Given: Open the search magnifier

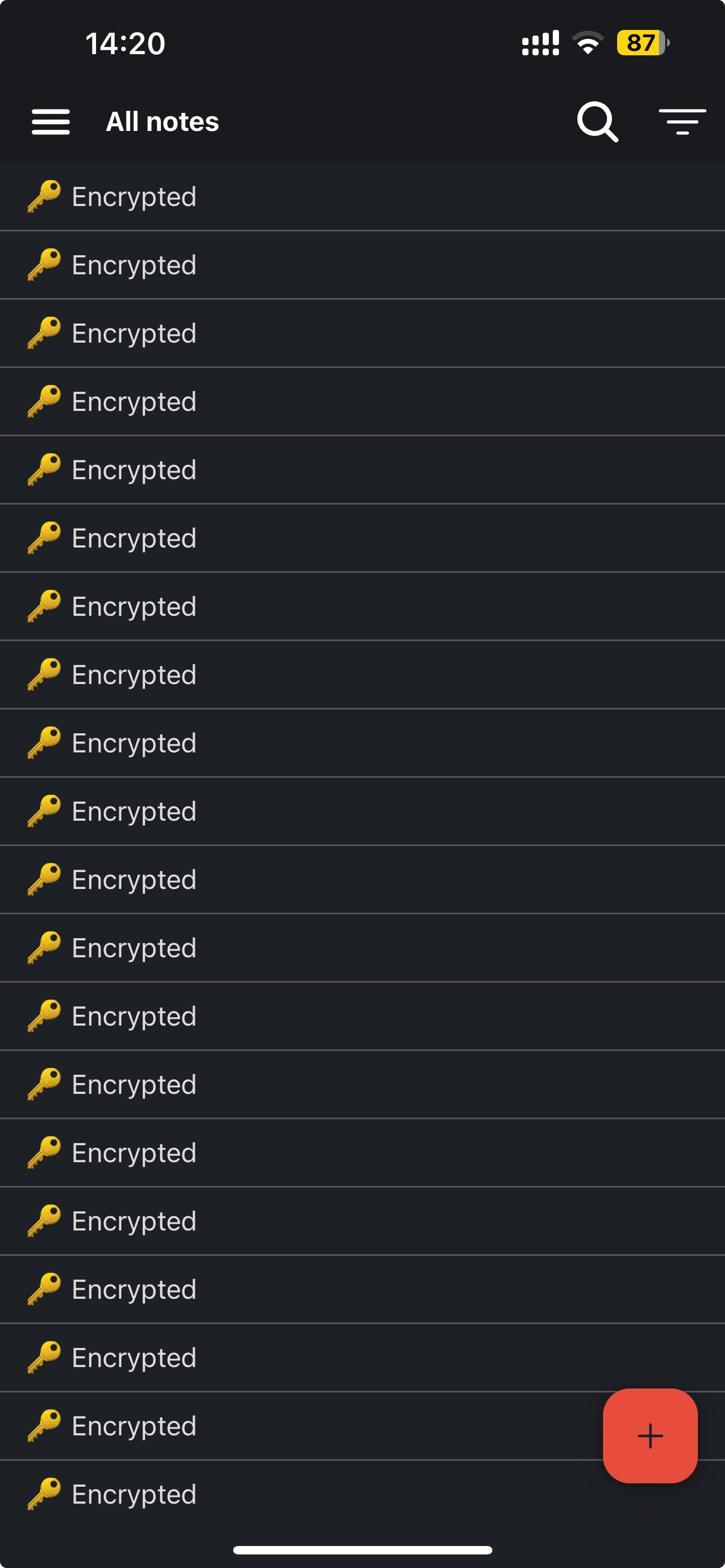Looking at the screenshot, I should tap(597, 122).
